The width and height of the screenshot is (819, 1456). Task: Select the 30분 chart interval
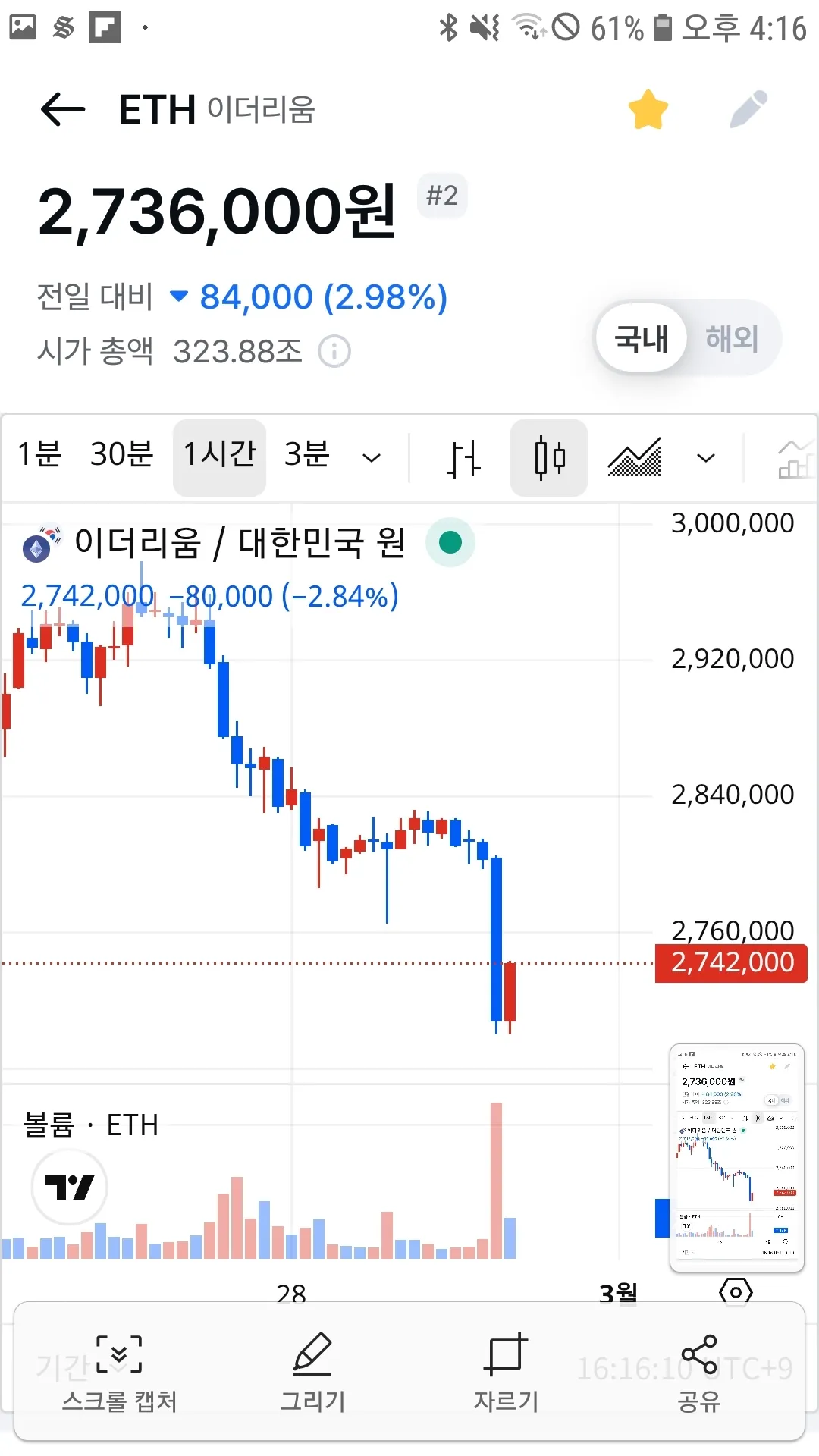click(121, 455)
